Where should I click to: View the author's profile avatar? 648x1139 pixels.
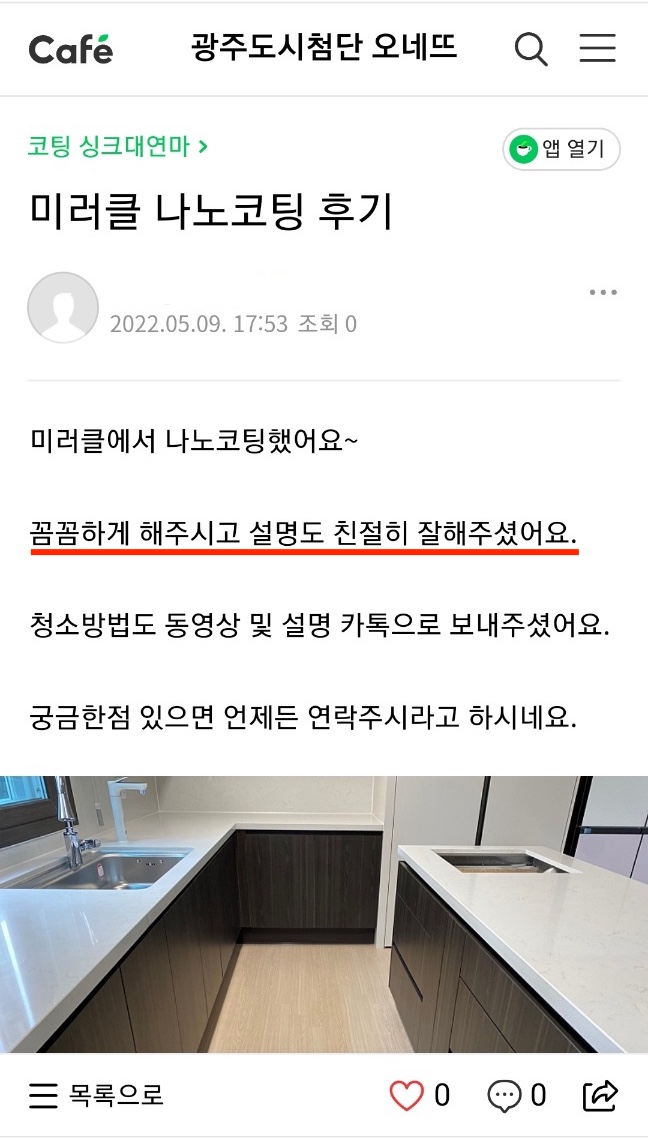[x=62, y=308]
